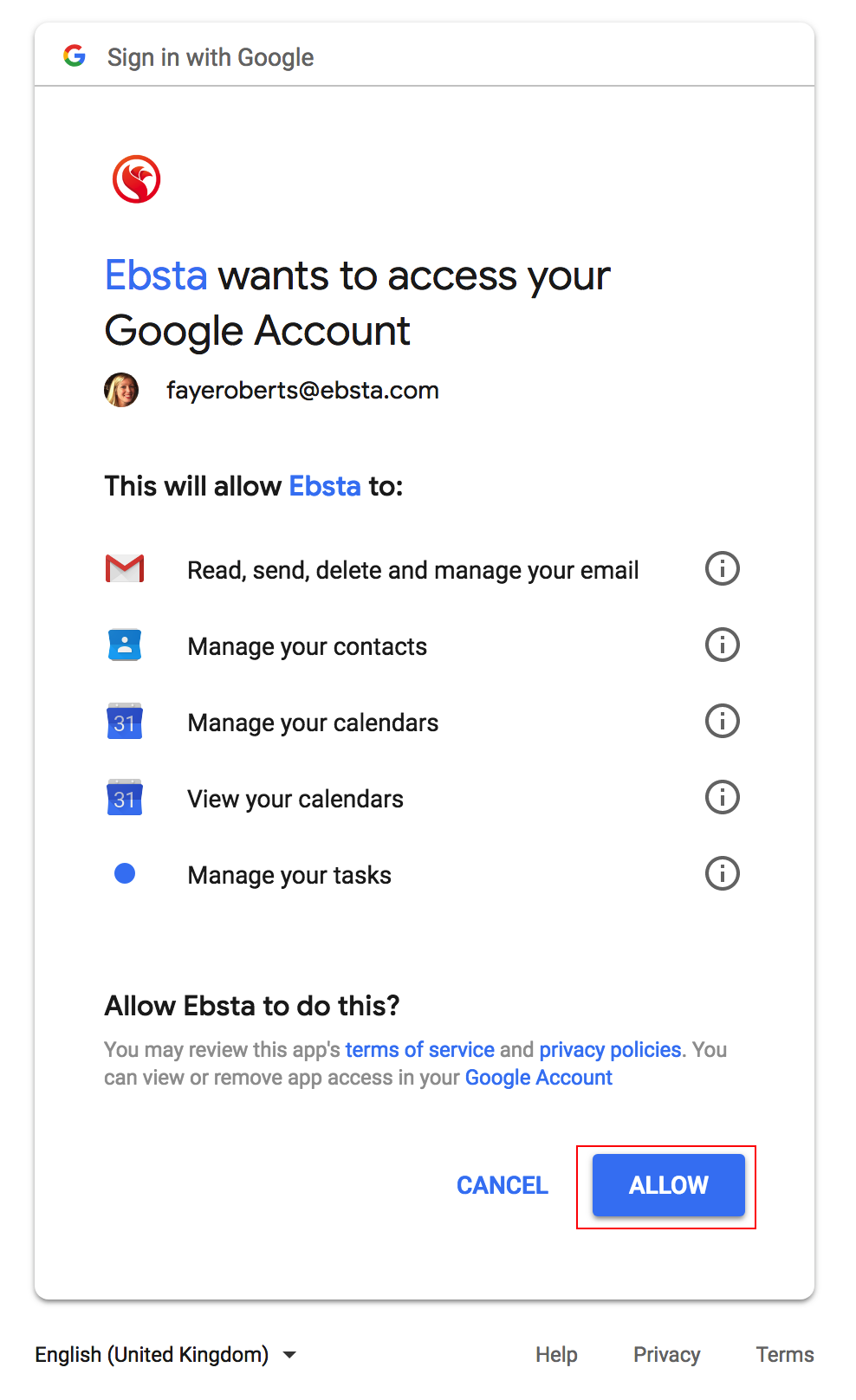The height and width of the screenshot is (1400, 856).
Task: Open the Terms footer link
Action: [784, 1354]
